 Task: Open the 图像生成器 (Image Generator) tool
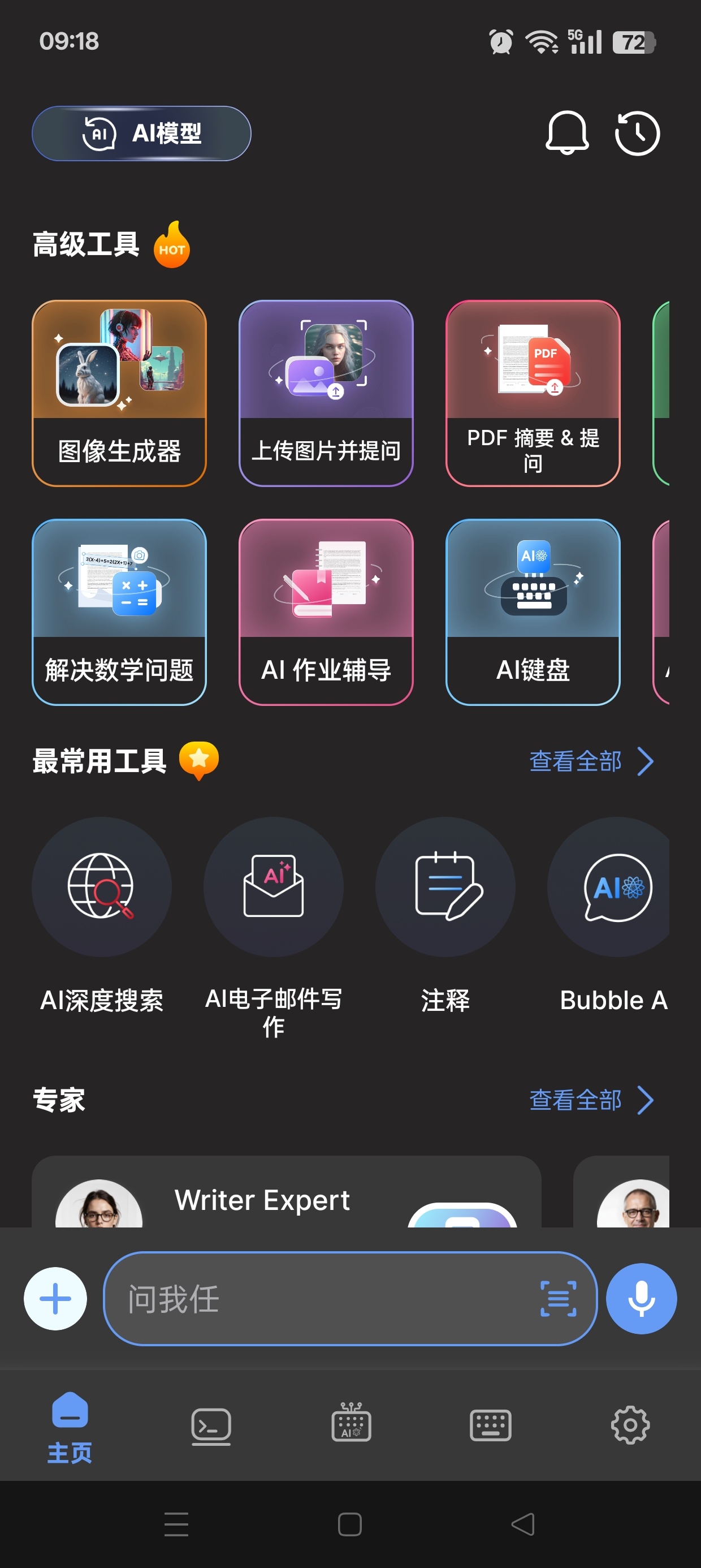(119, 393)
